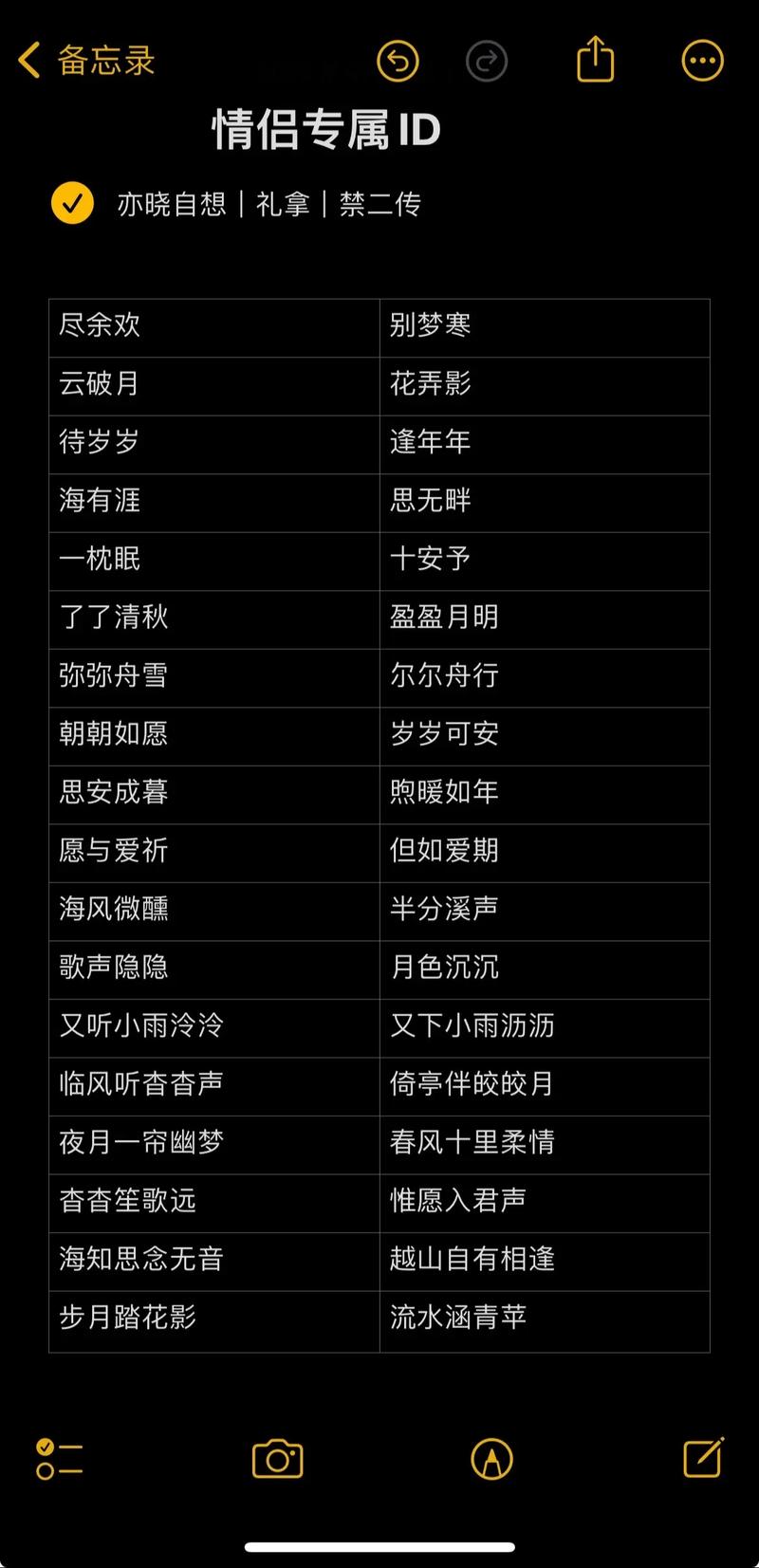Undo the last edit

click(x=398, y=62)
